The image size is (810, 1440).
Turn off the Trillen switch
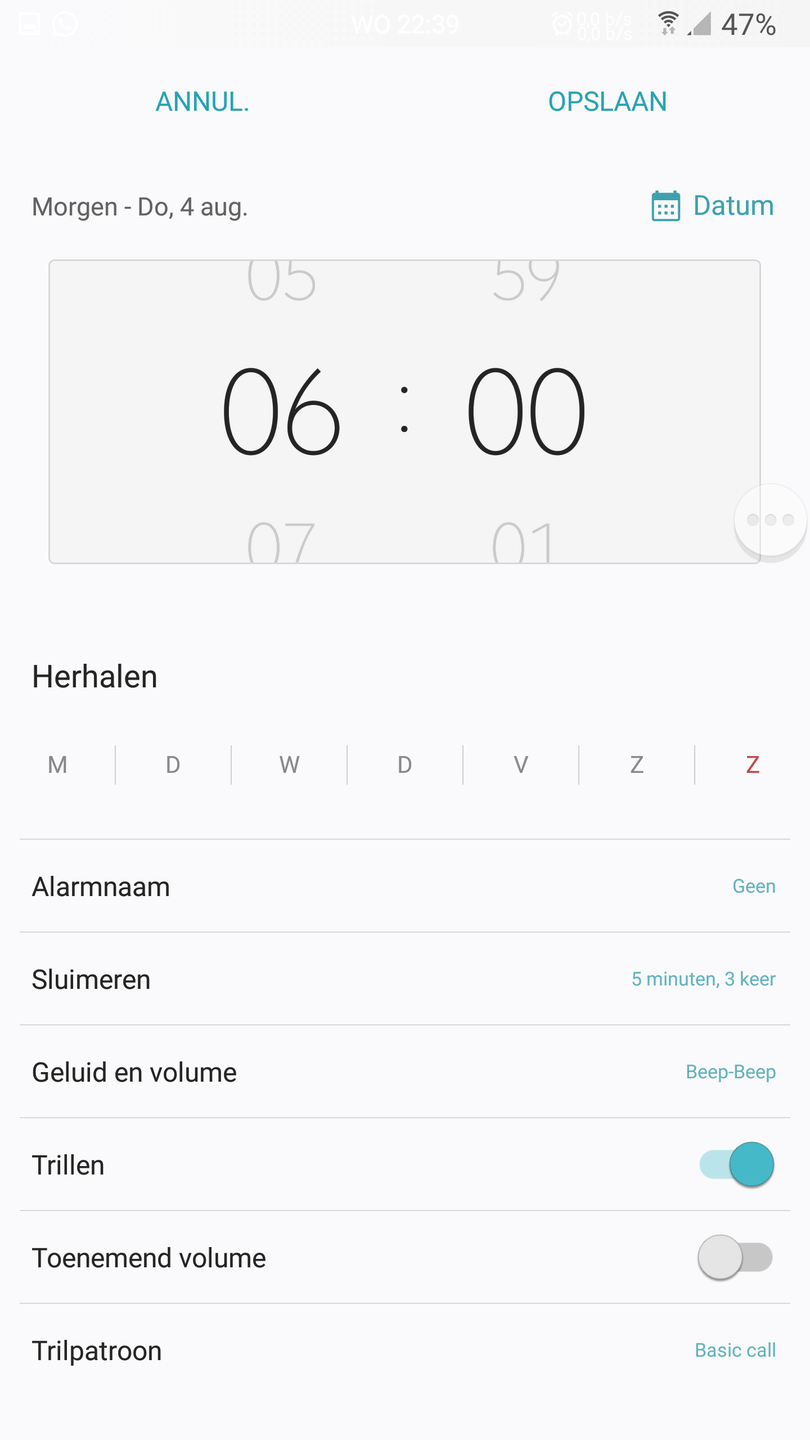tap(736, 1165)
